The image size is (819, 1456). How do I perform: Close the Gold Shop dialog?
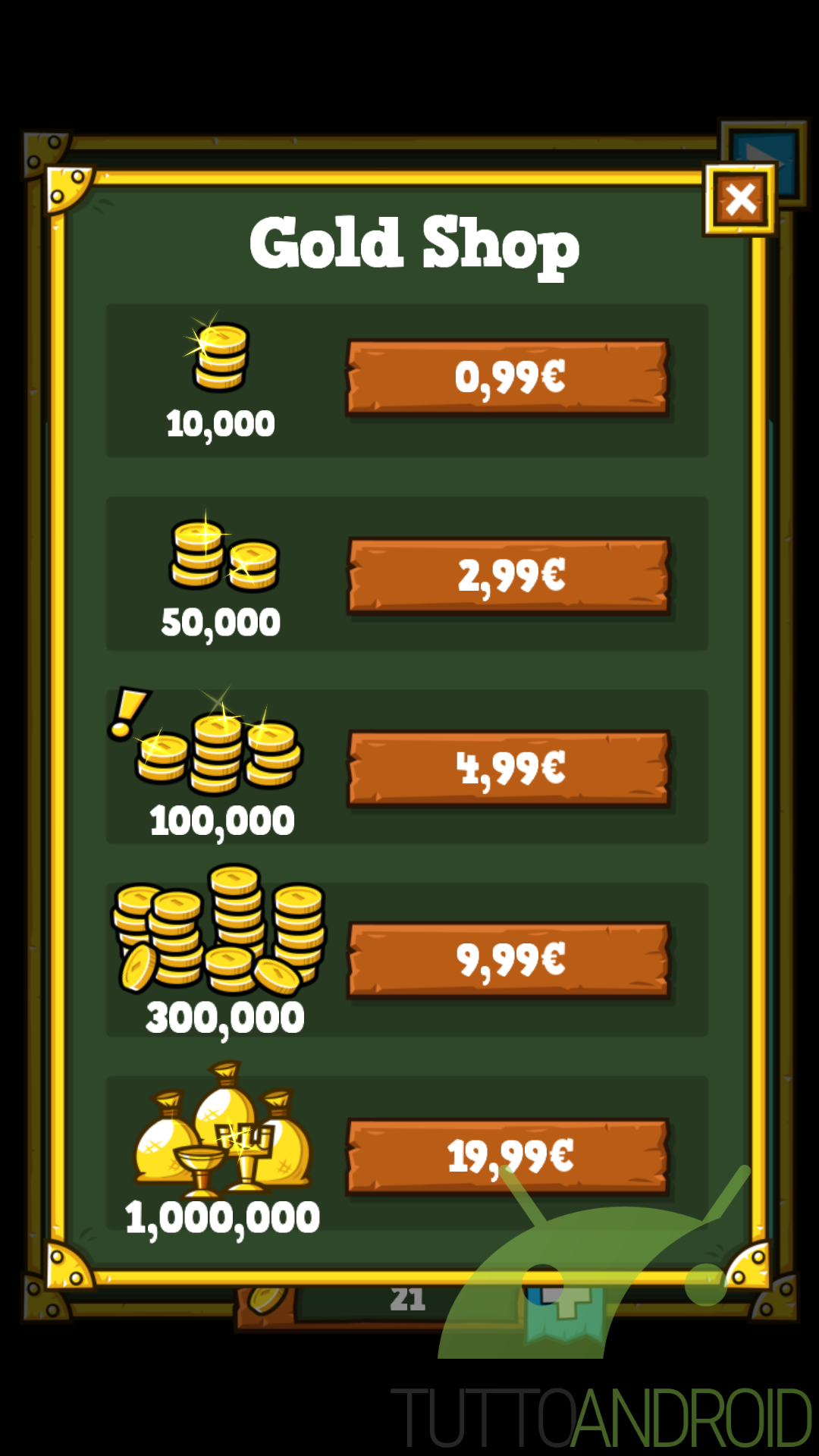740,200
